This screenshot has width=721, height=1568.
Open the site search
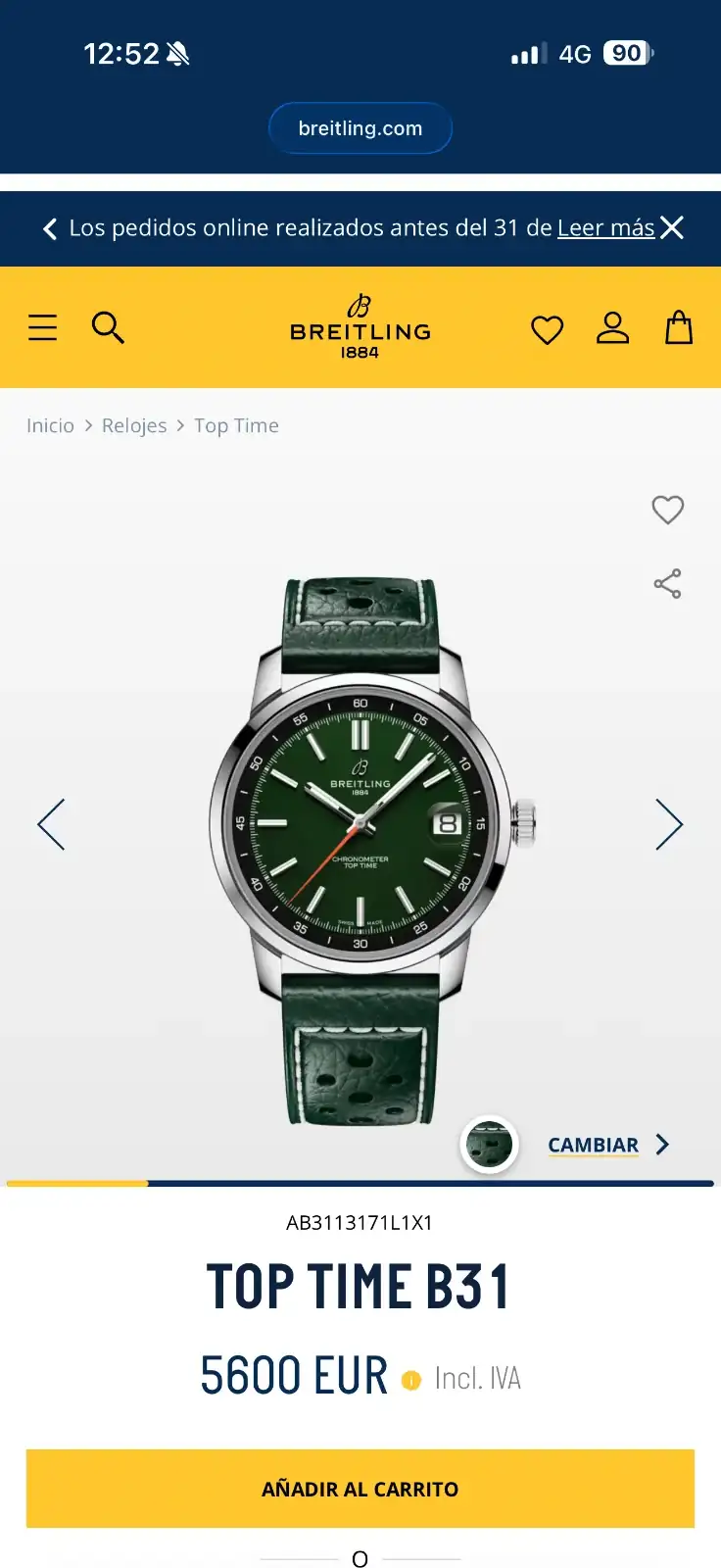(108, 327)
